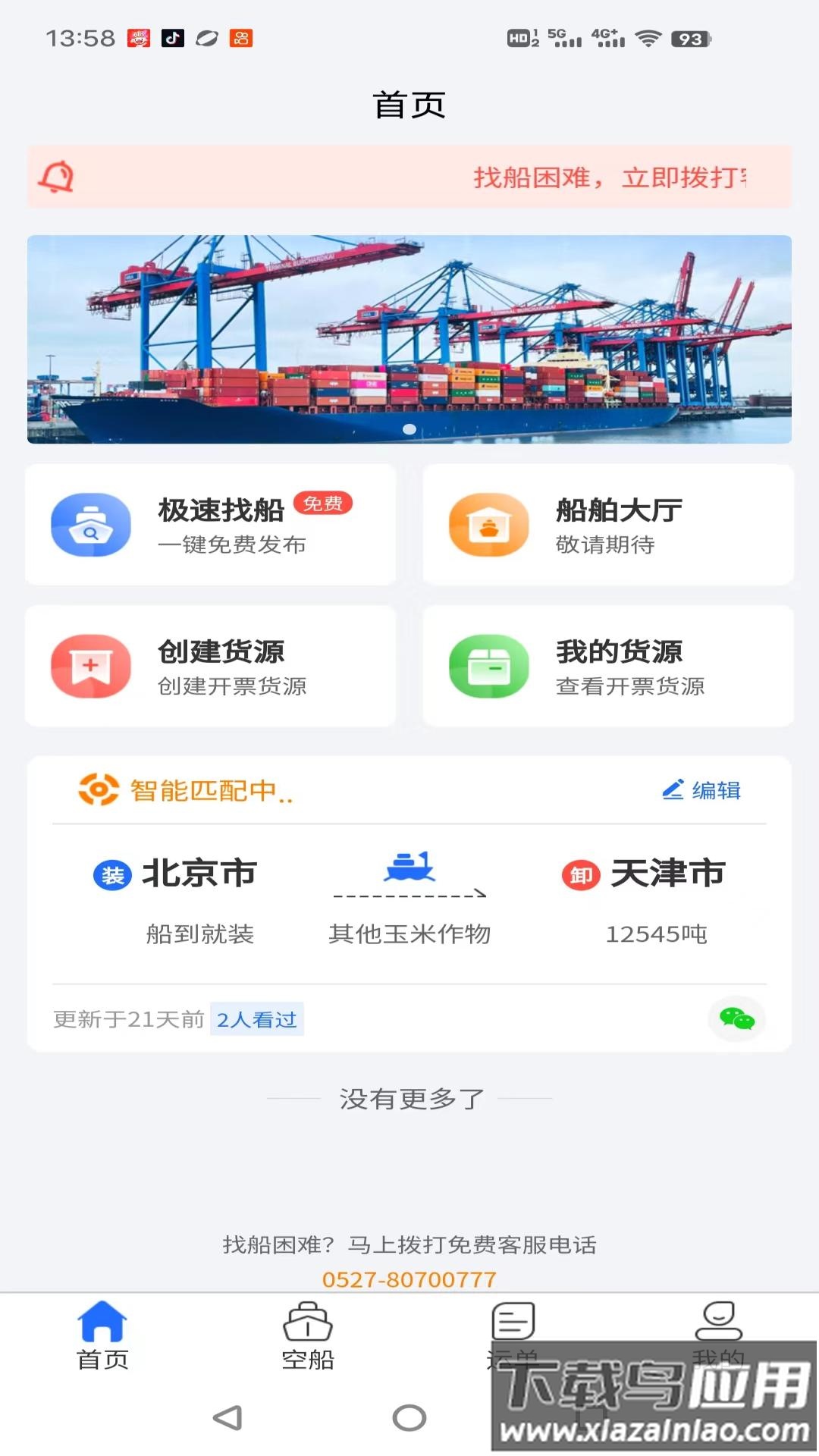Tap the 极速找船 ship icon
This screenshot has height=1456, width=819.
click(x=91, y=523)
